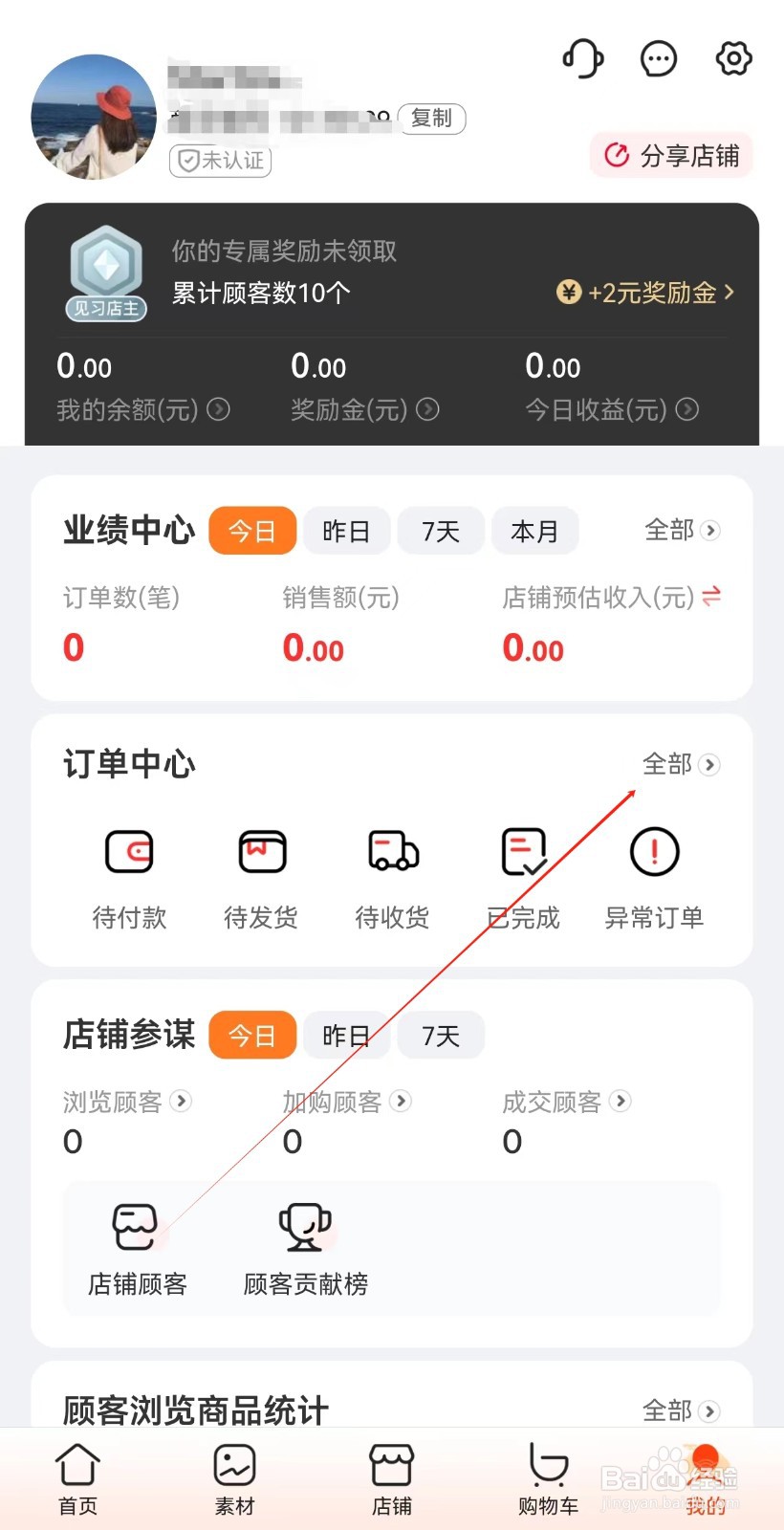Viewport: 784px width, 1530px height.
Task: Keep 今日 active in 业绩中心
Action: coord(252,531)
